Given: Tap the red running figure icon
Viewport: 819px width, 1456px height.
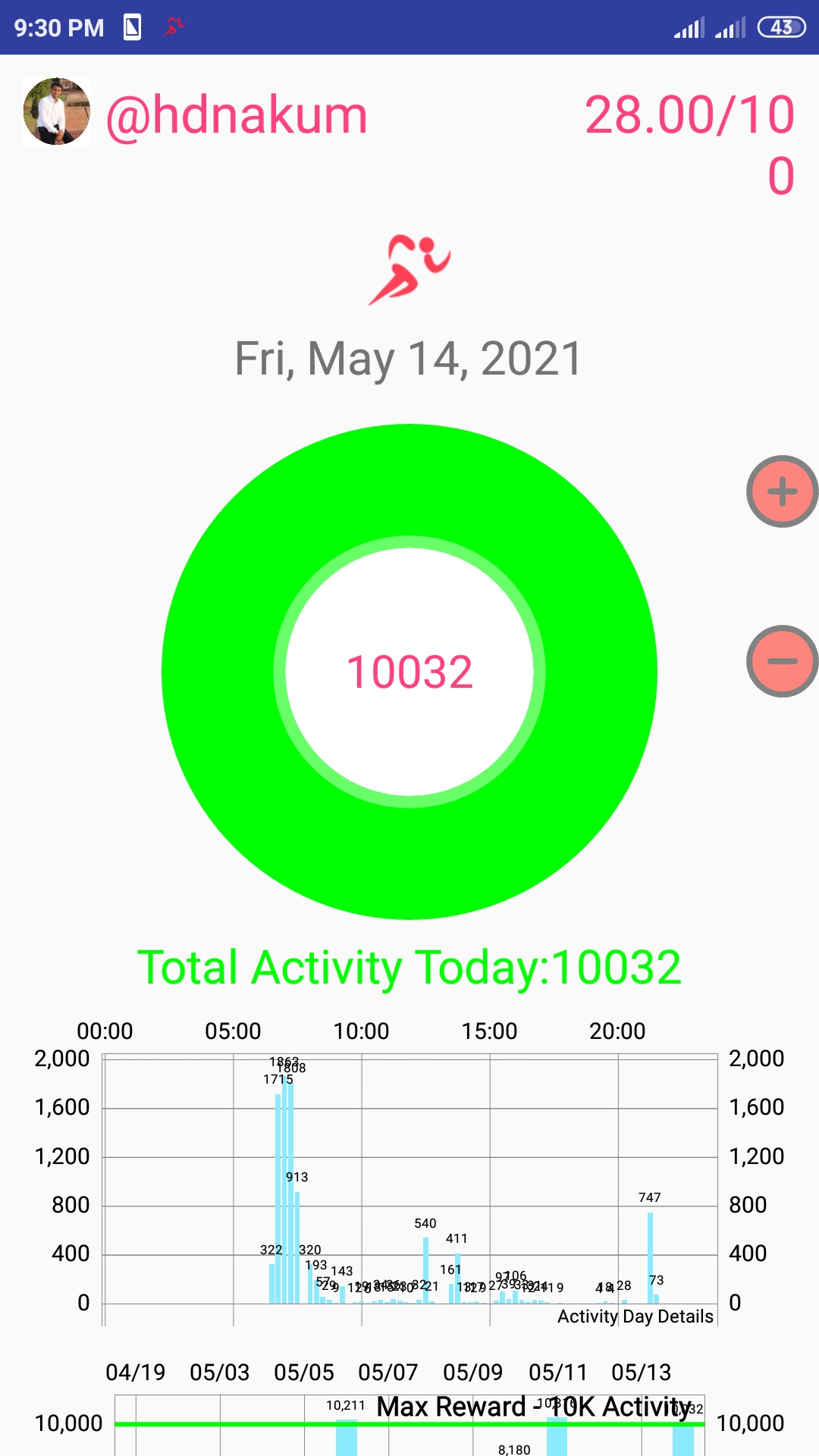Looking at the screenshot, I should [x=409, y=270].
